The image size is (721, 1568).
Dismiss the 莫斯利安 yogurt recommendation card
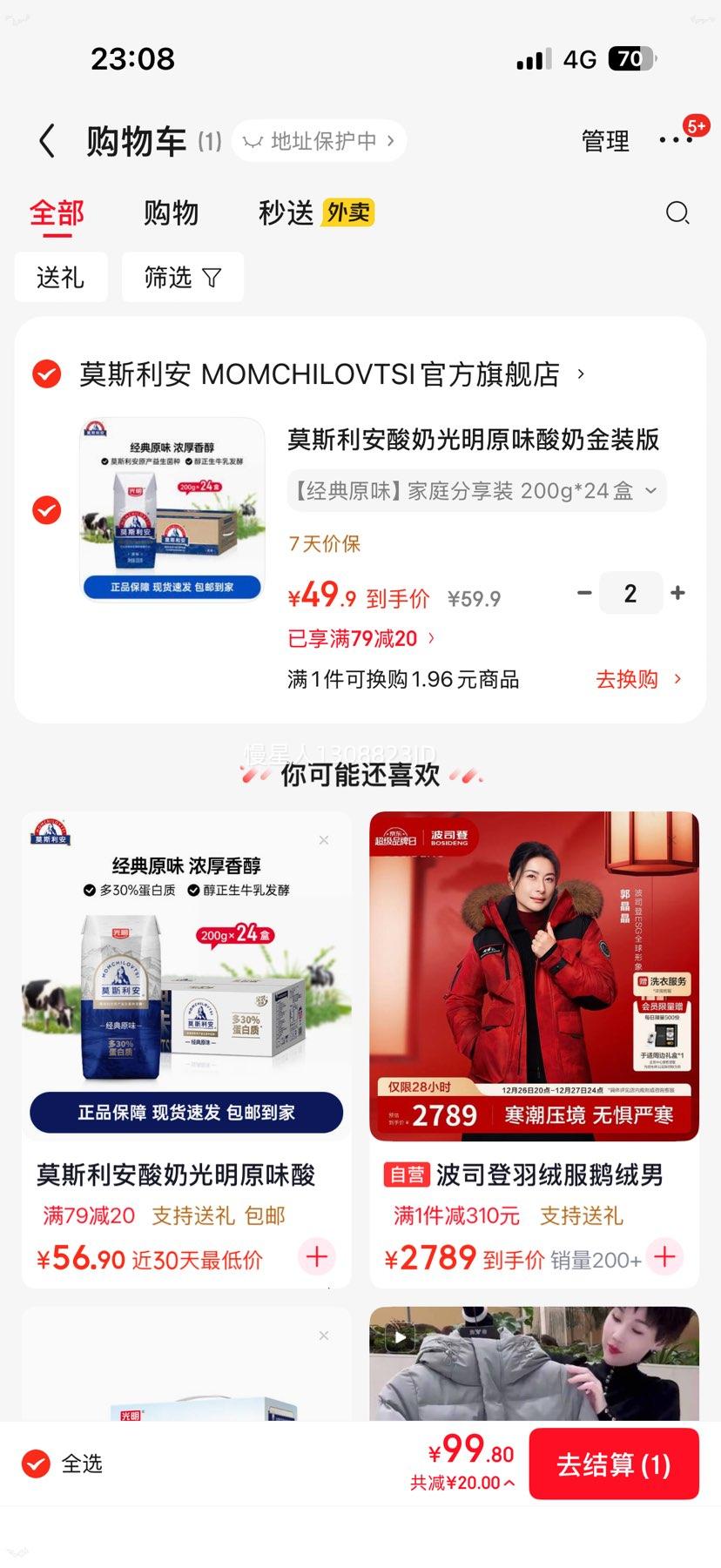click(323, 839)
